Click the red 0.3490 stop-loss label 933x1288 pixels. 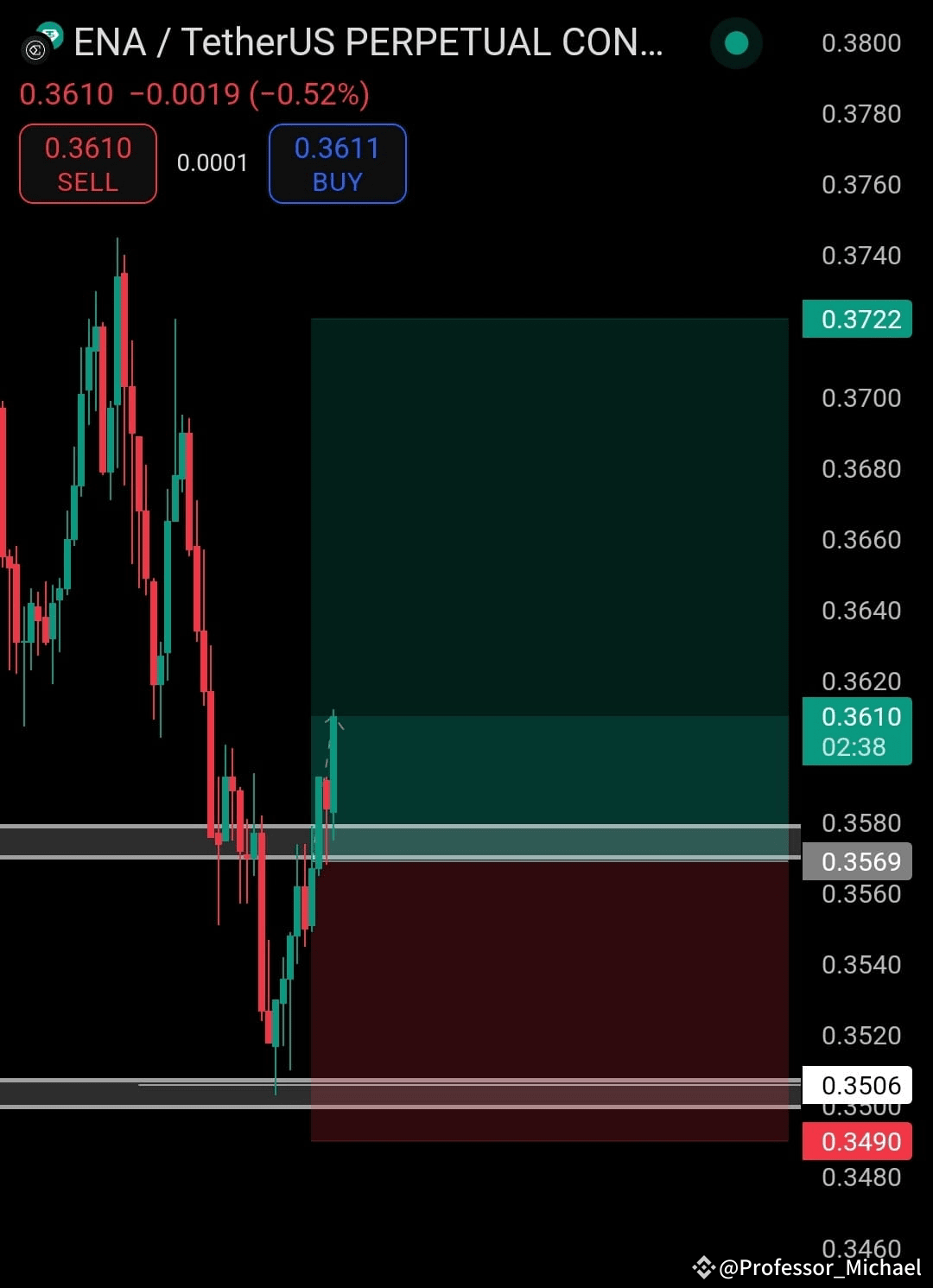(x=856, y=1141)
